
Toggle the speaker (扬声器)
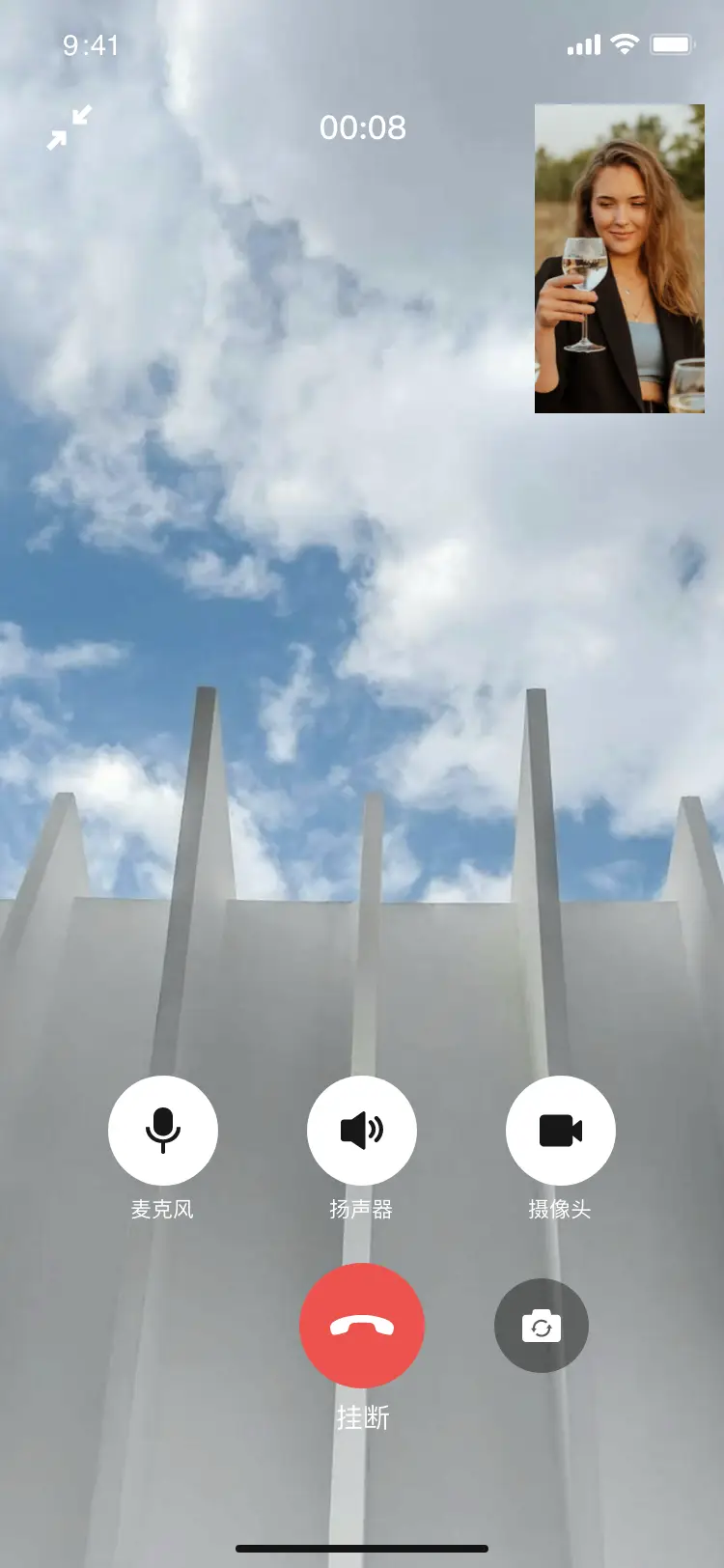pyautogui.click(x=362, y=1131)
